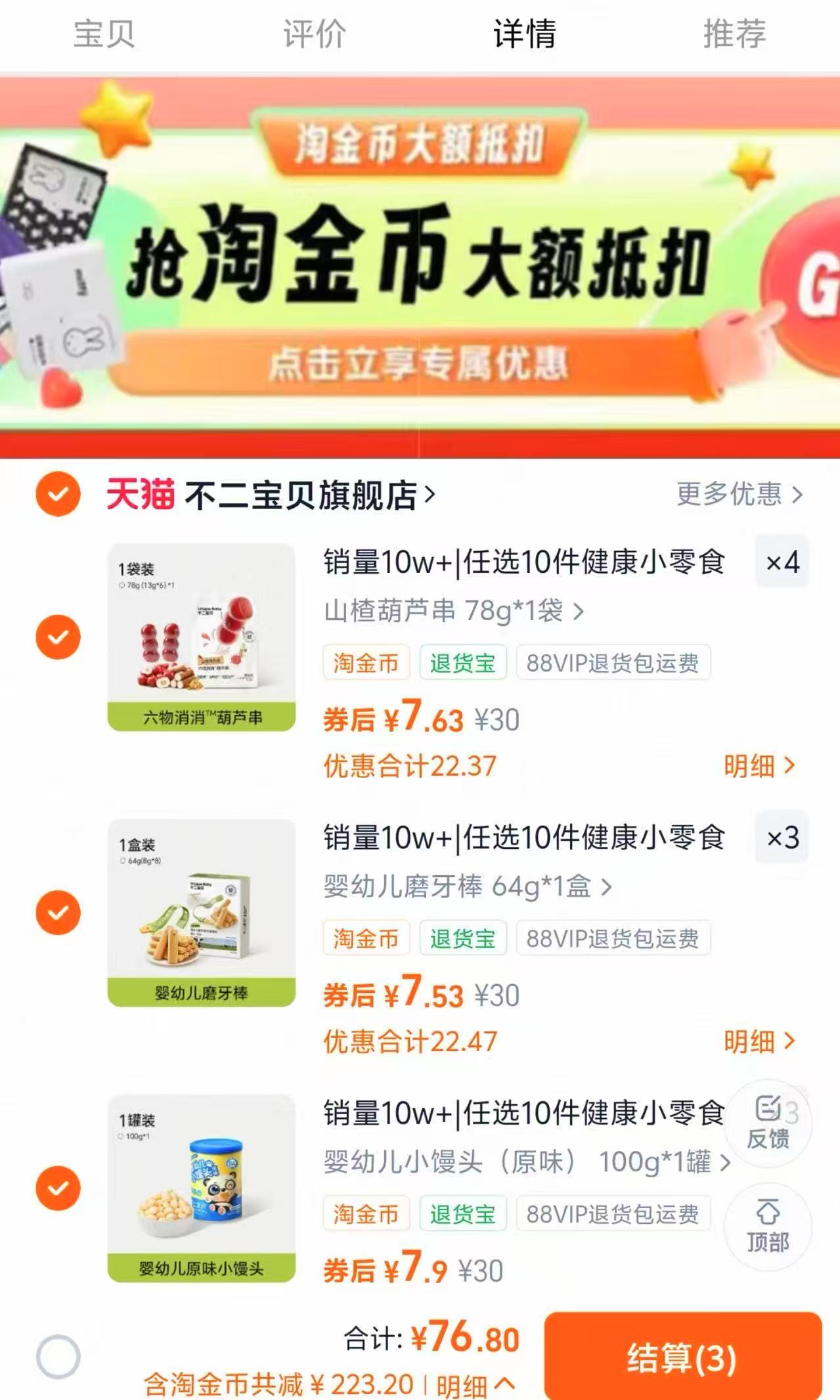The height and width of the screenshot is (1400, 840).
Task: Tap the 88VIP退货包运费 badge on 小馒头
Action: (x=614, y=1214)
